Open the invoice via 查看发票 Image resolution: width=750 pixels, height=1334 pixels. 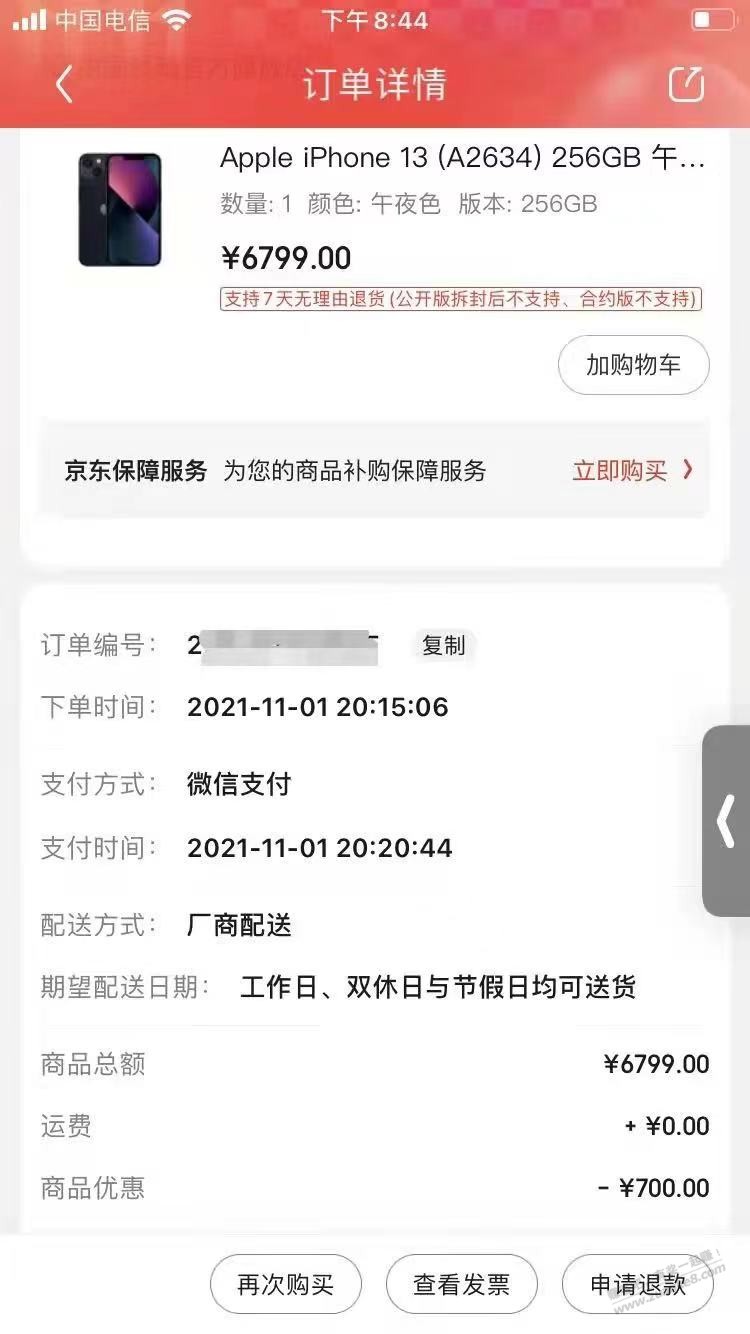click(x=461, y=1284)
